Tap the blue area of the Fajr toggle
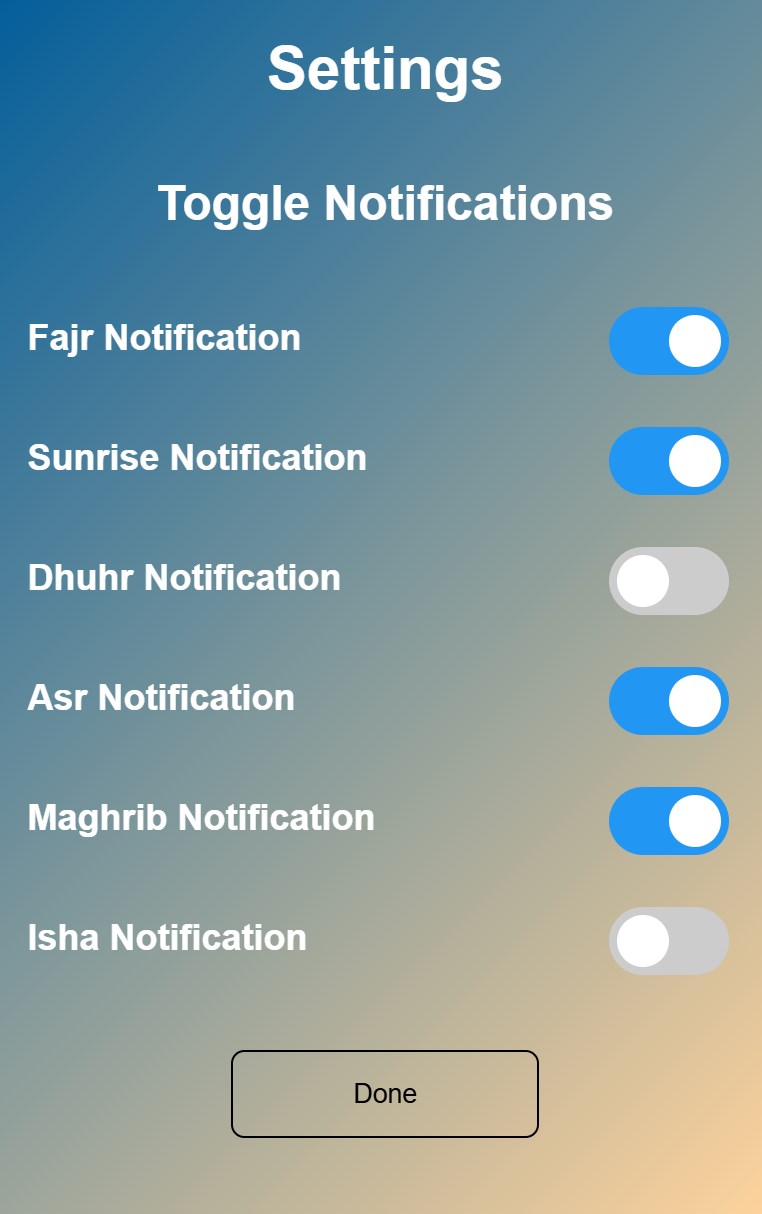This screenshot has width=762, height=1214. point(635,341)
